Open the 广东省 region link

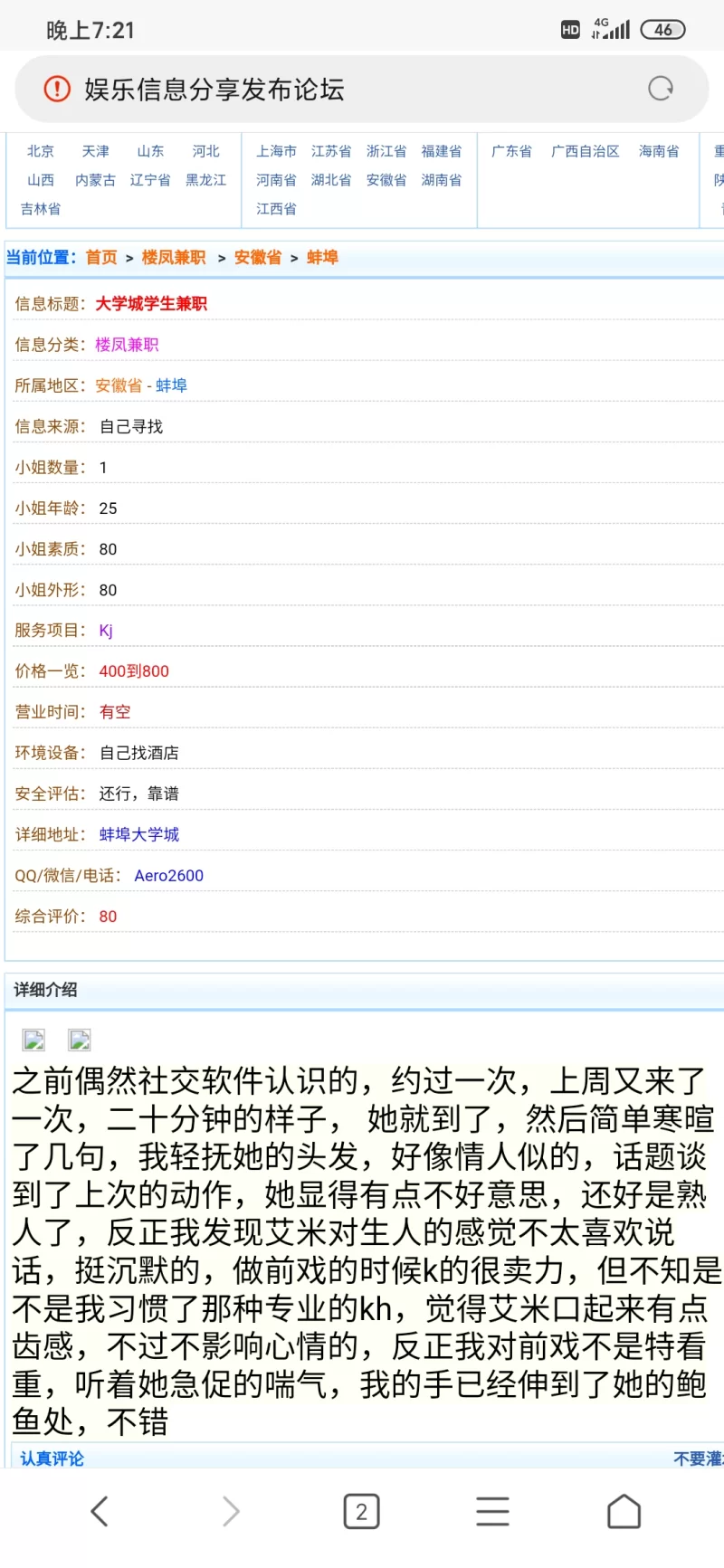coord(511,151)
